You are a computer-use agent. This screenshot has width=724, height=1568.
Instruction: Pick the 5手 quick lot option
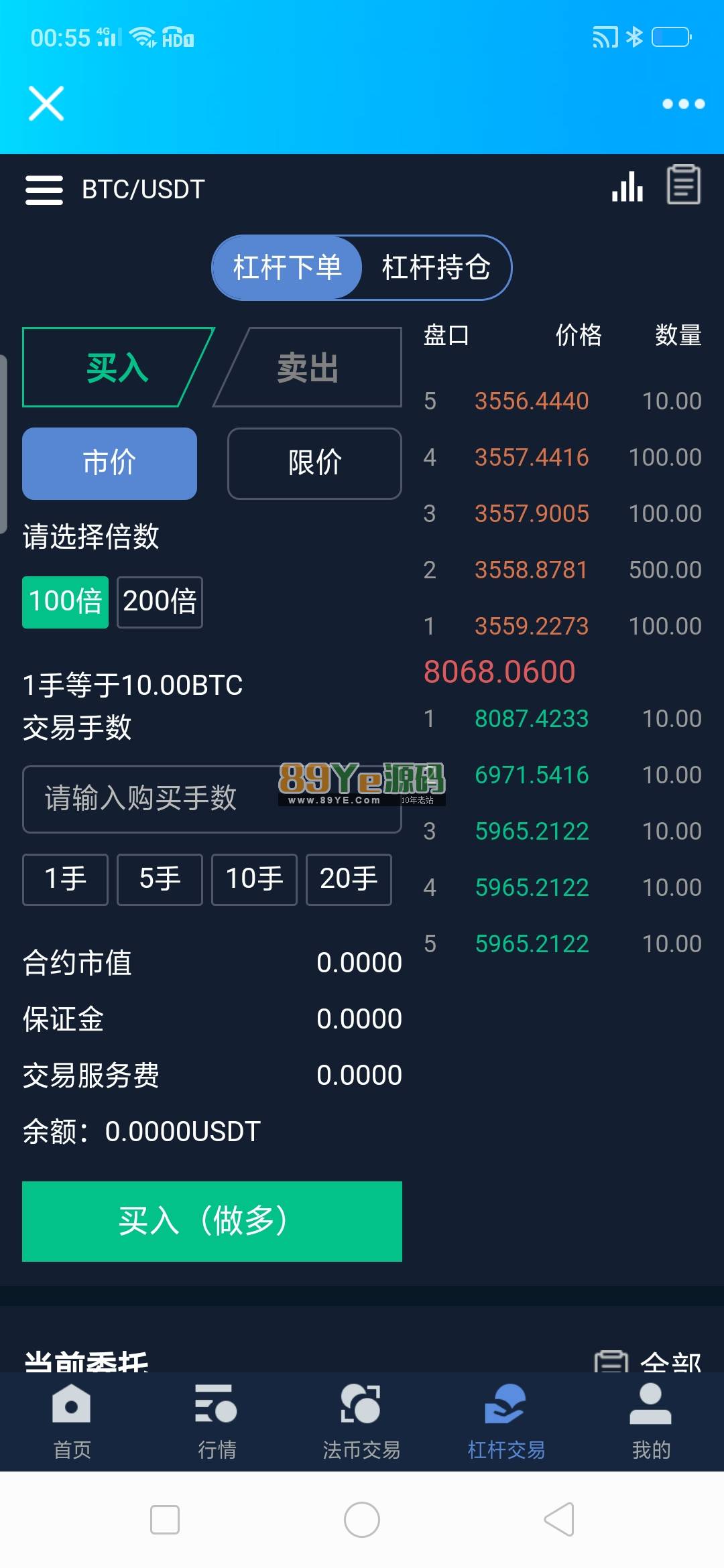pos(160,879)
